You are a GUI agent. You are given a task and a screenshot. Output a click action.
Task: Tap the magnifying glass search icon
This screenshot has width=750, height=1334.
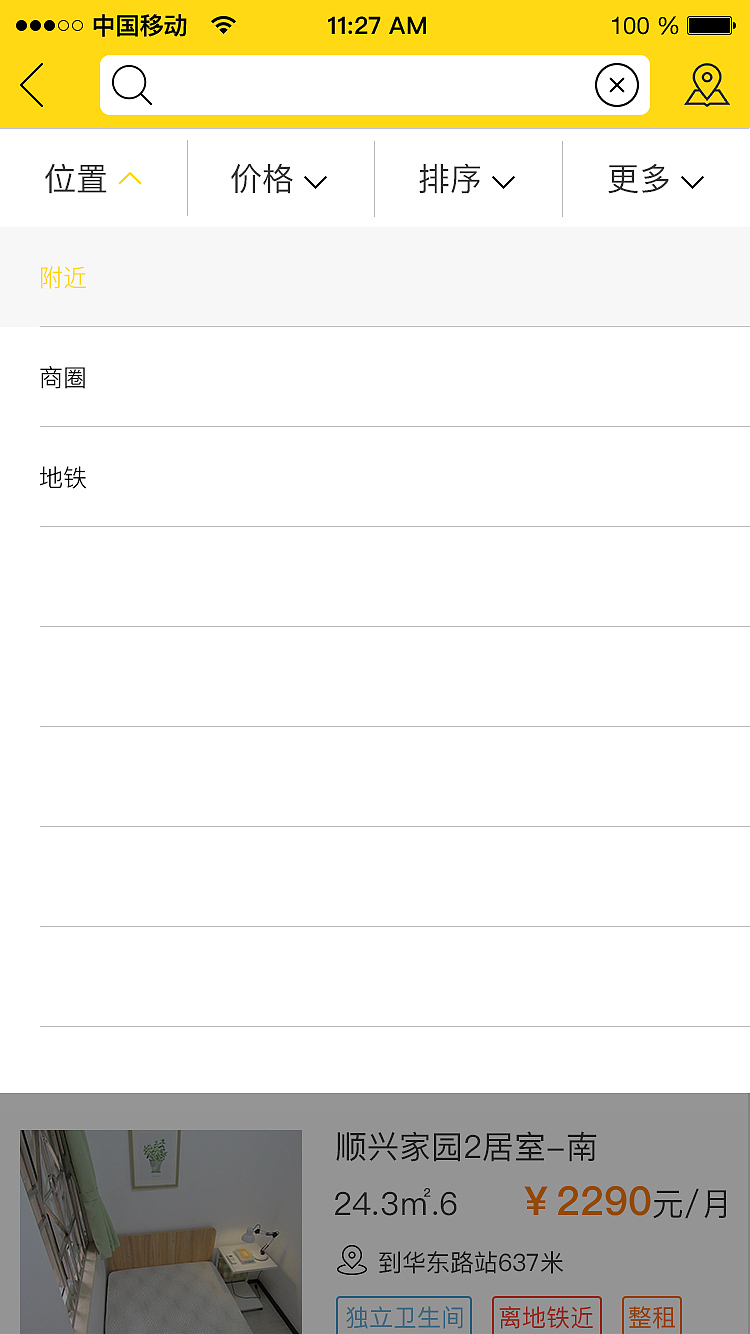pyautogui.click(x=131, y=85)
